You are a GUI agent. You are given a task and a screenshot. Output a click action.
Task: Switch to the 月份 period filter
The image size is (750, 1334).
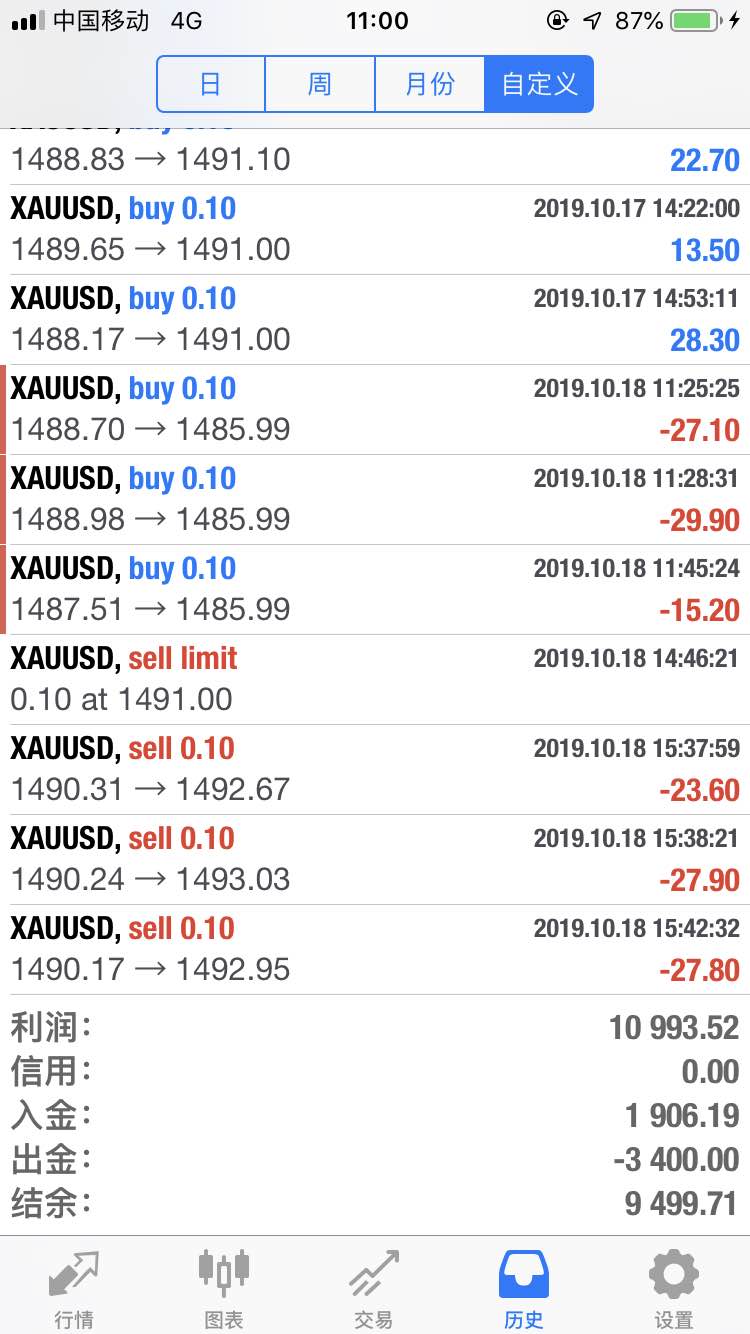[430, 84]
